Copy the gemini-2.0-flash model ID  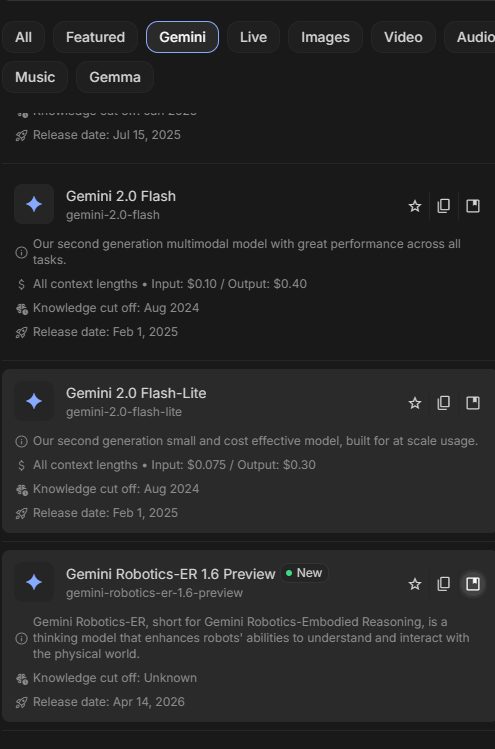coord(444,206)
